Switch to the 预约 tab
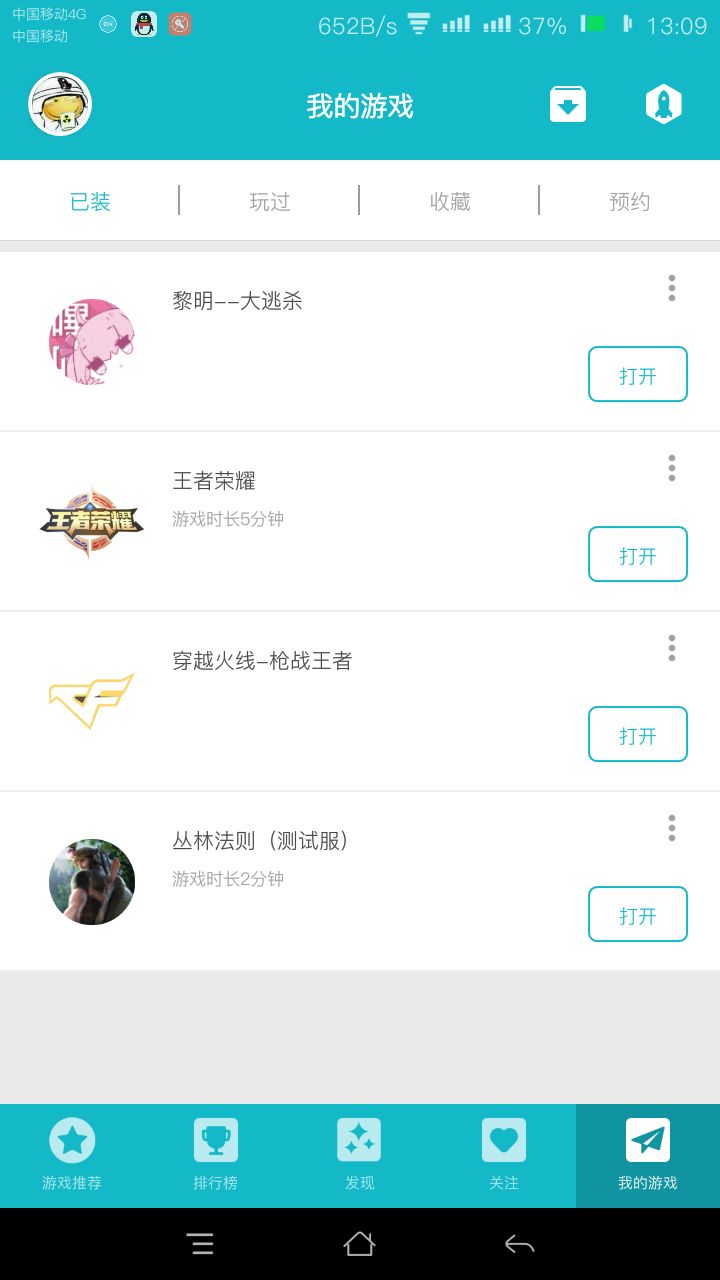720x1280 pixels. pos(630,202)
